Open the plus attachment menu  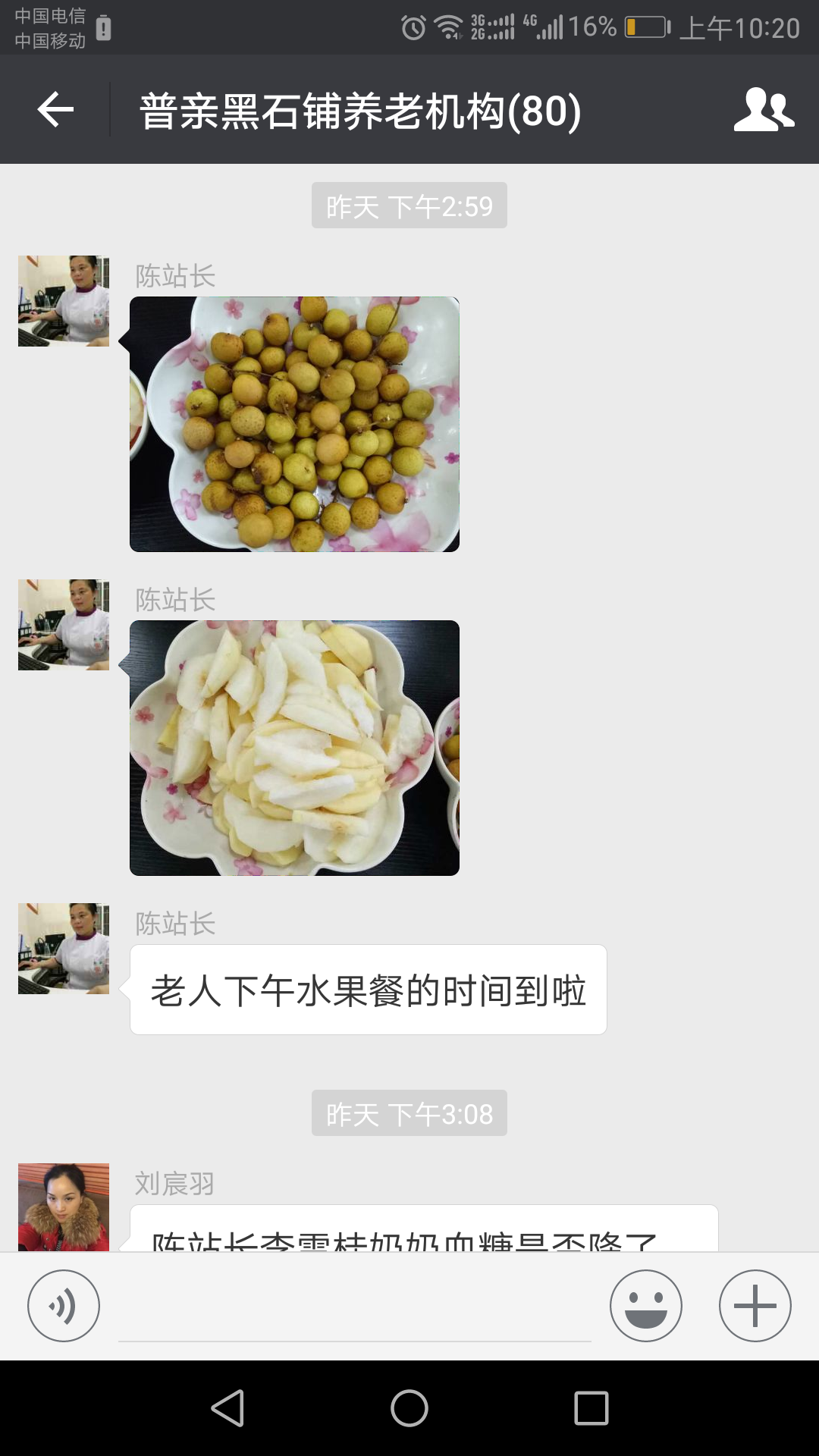755,1306
